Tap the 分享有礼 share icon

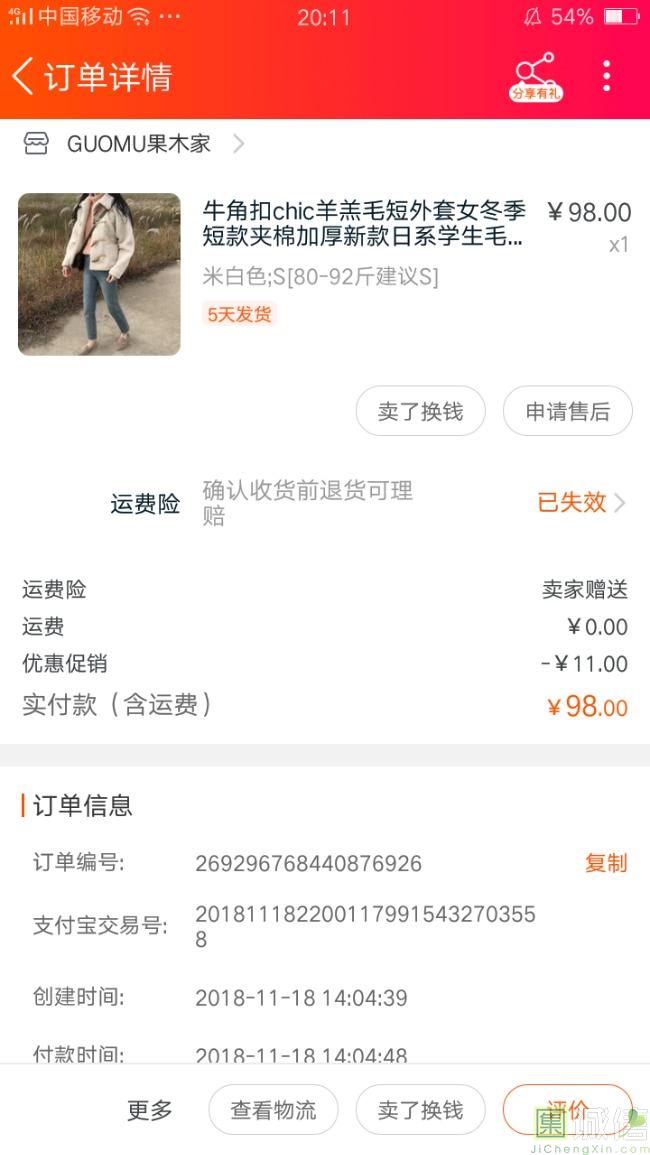coord(535,76)
